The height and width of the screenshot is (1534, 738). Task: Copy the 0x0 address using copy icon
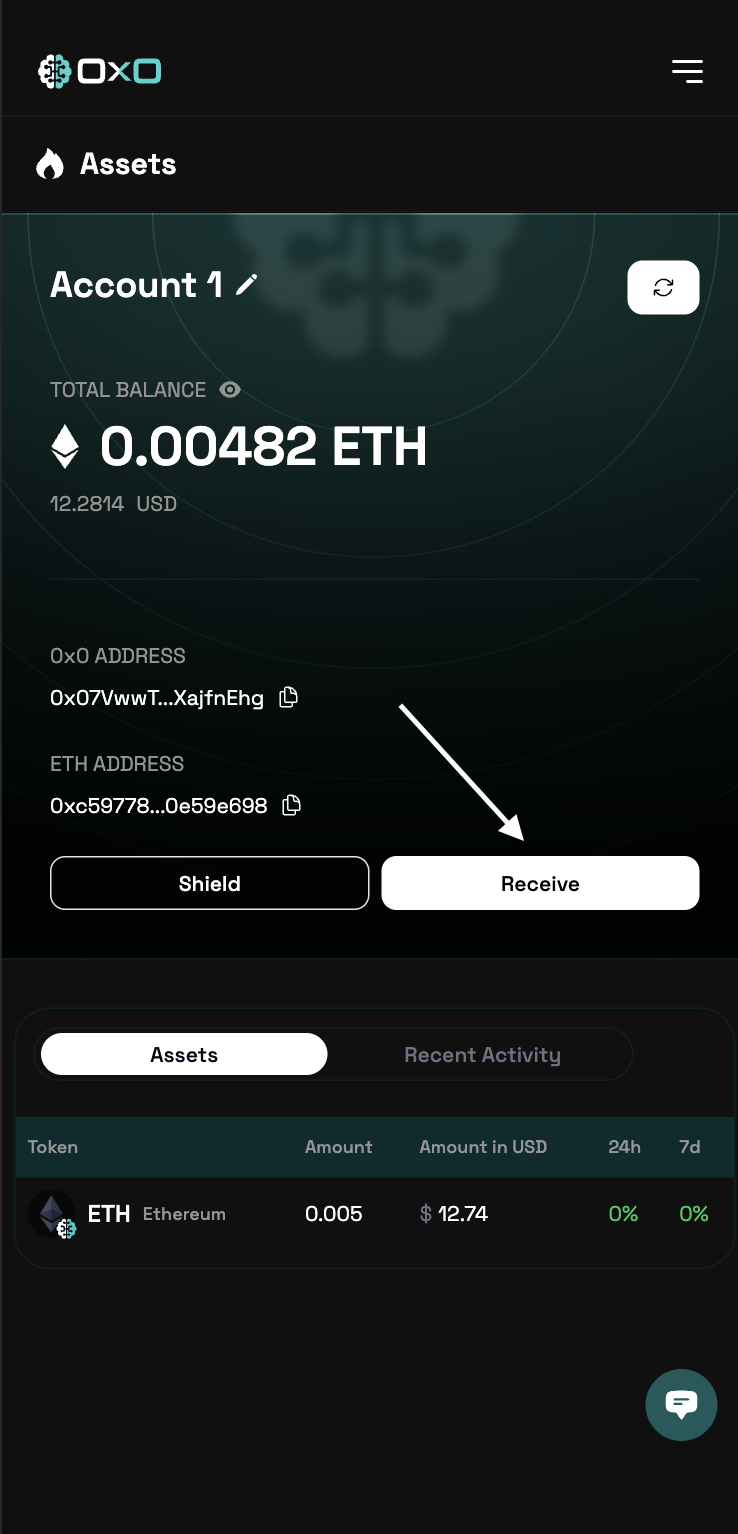(x=287, y=697)
